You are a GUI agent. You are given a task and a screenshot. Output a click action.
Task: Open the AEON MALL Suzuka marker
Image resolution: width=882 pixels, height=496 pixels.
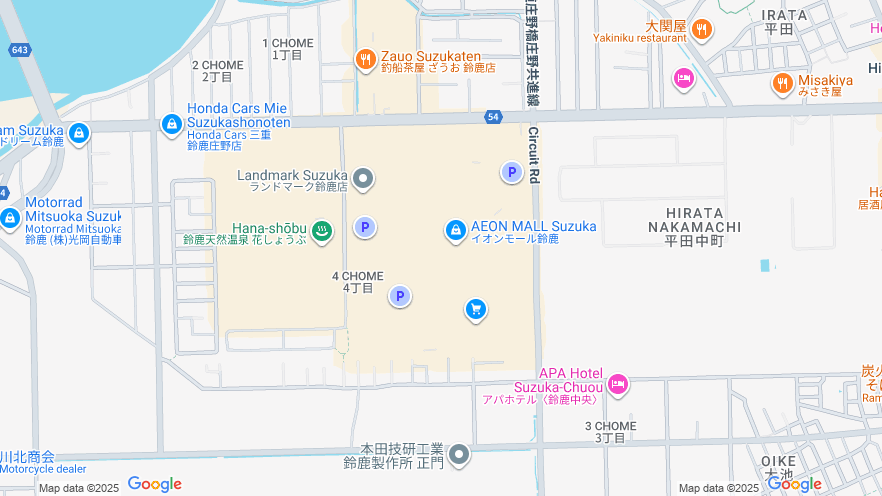pos(456,231)
